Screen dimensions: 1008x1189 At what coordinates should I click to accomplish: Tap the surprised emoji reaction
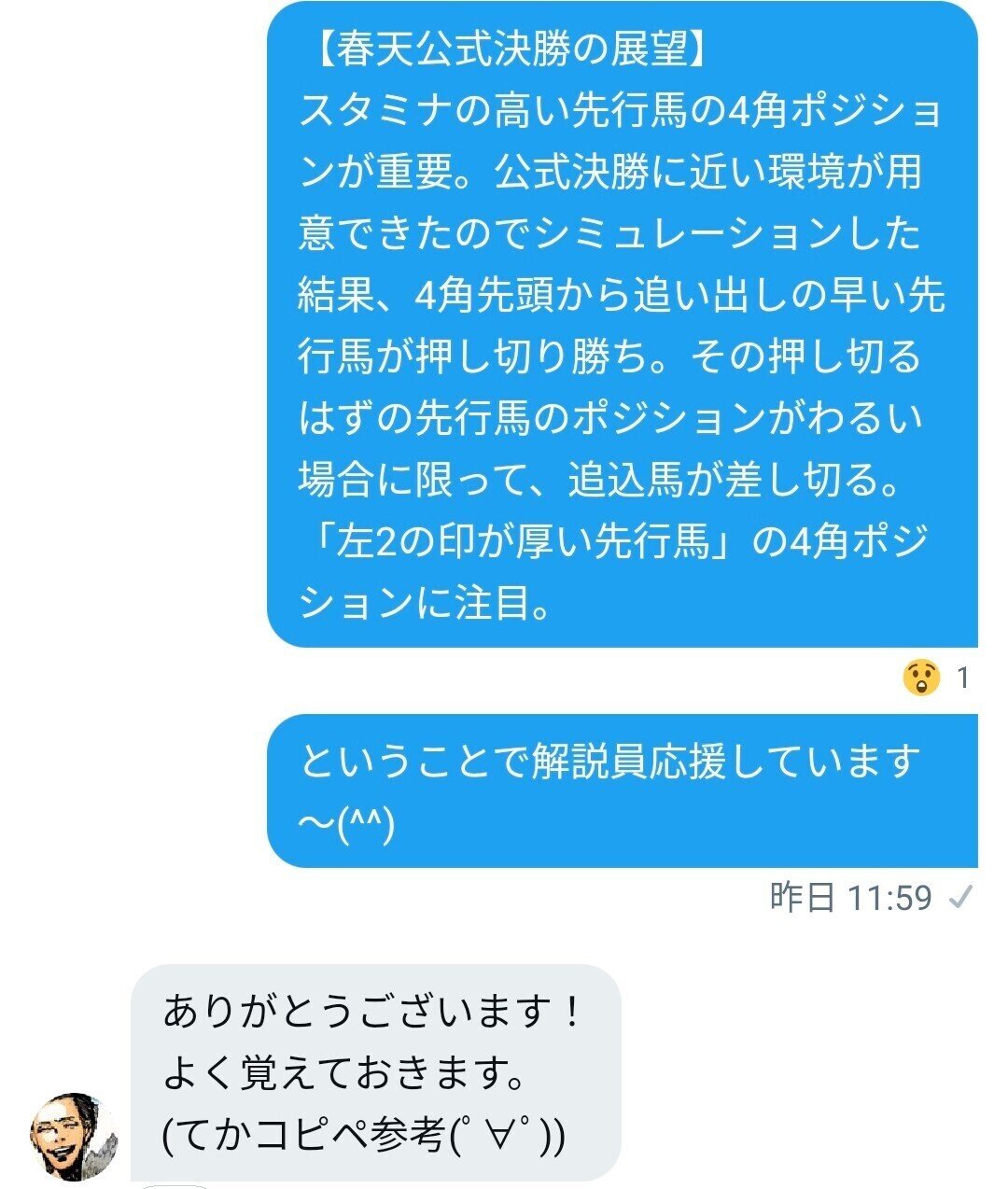pyautogui.click(x=921, y=678)
